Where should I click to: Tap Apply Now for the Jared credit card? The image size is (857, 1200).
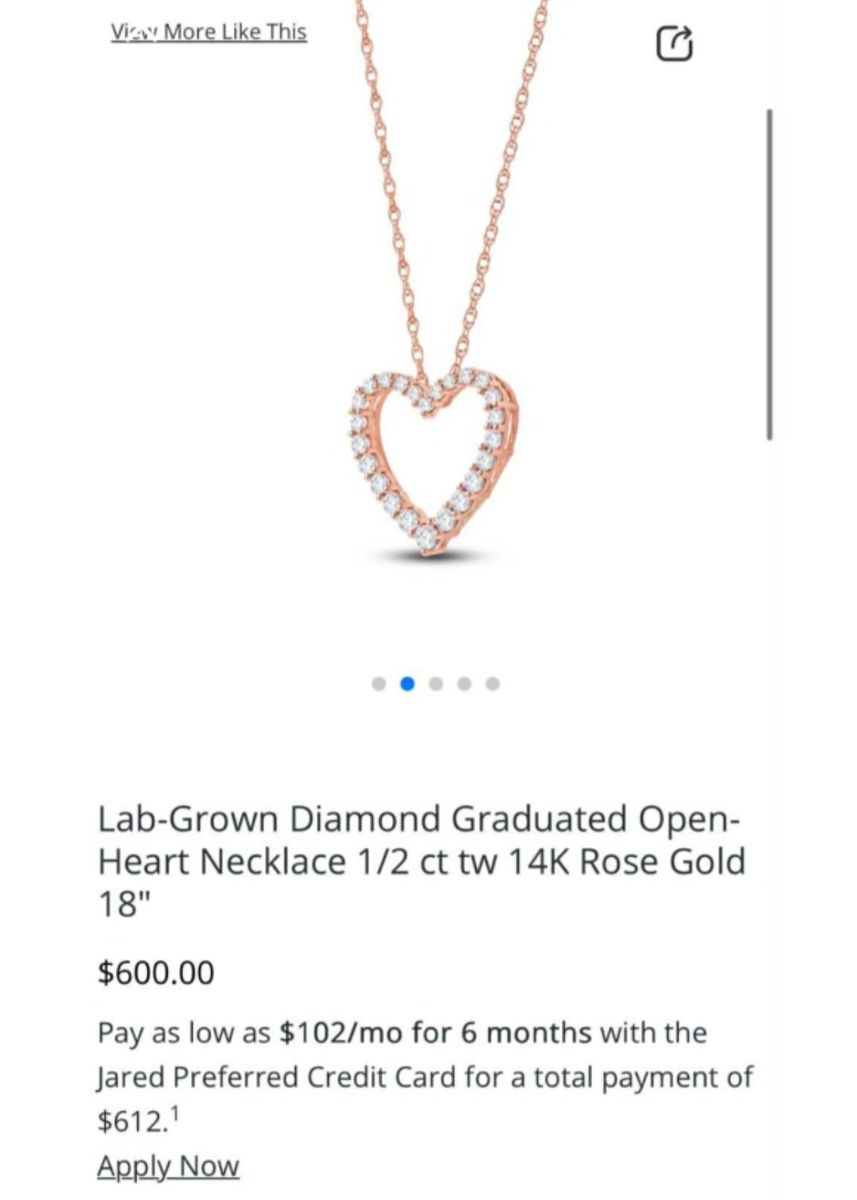coord(168,1166)
